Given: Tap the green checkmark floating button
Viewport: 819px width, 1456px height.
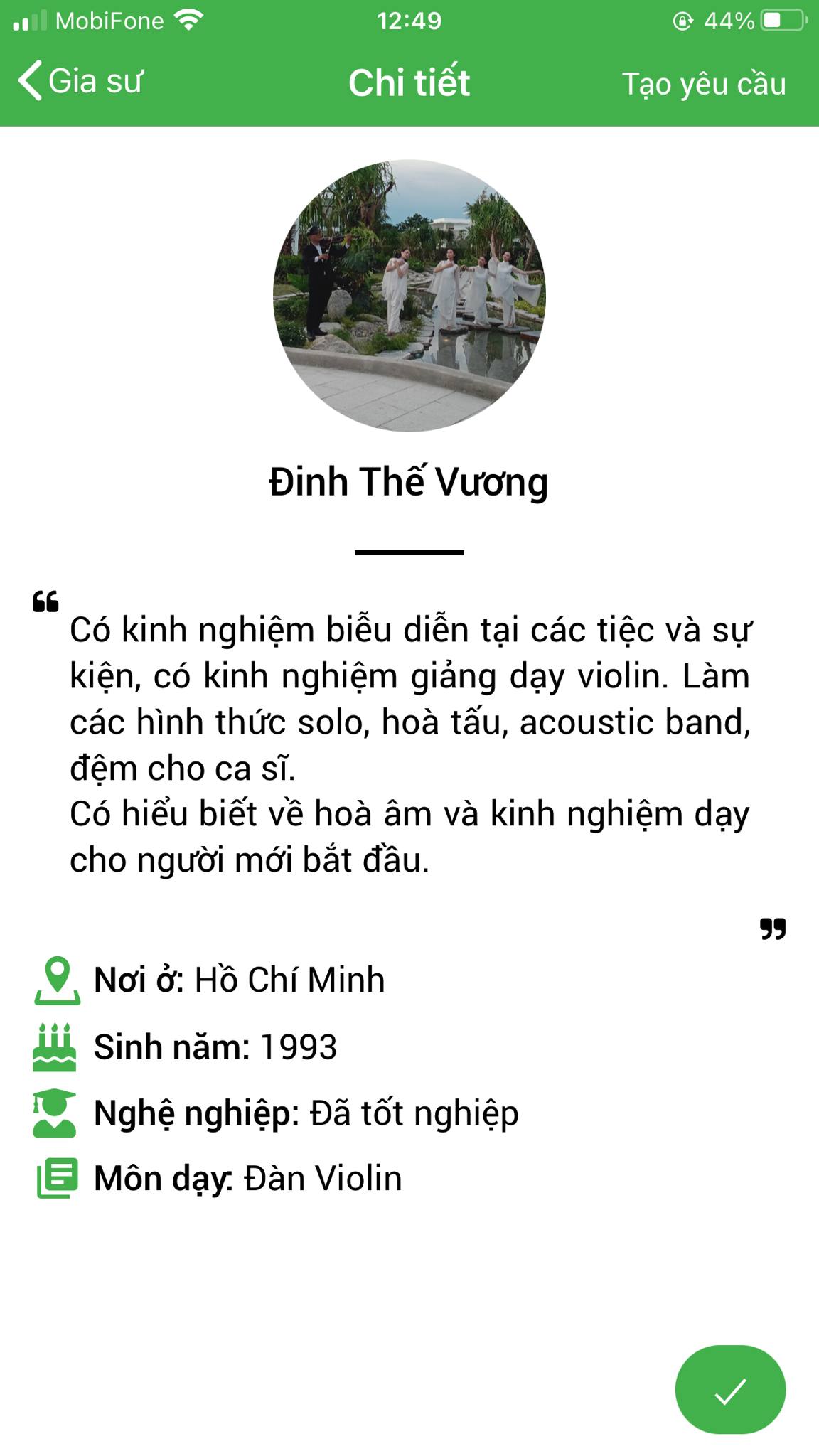Looking at the screenshot, I should point(730,1391).
